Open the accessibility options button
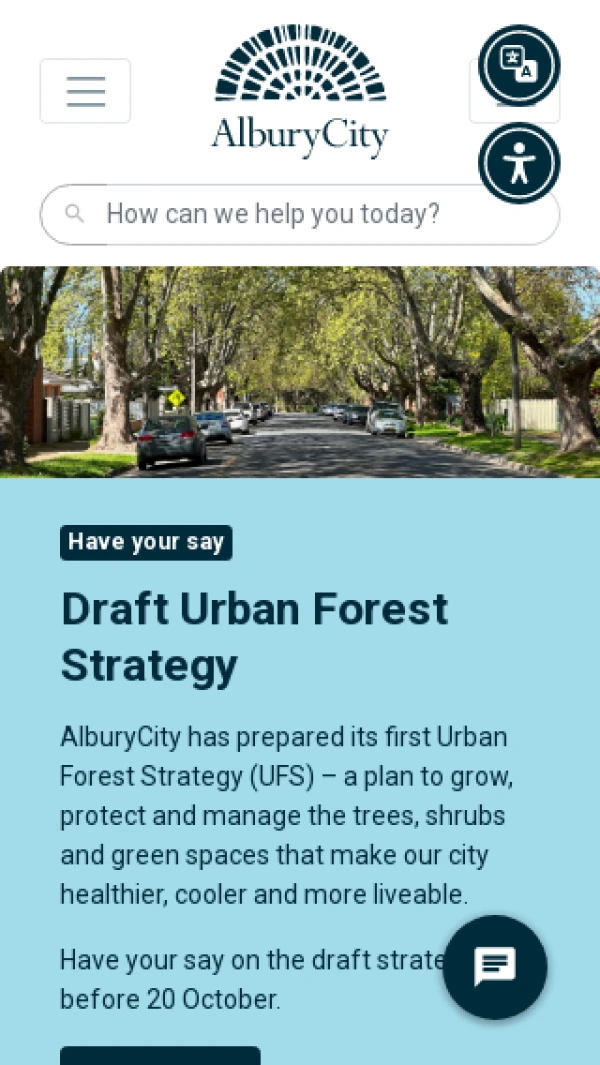 point(519,163)
